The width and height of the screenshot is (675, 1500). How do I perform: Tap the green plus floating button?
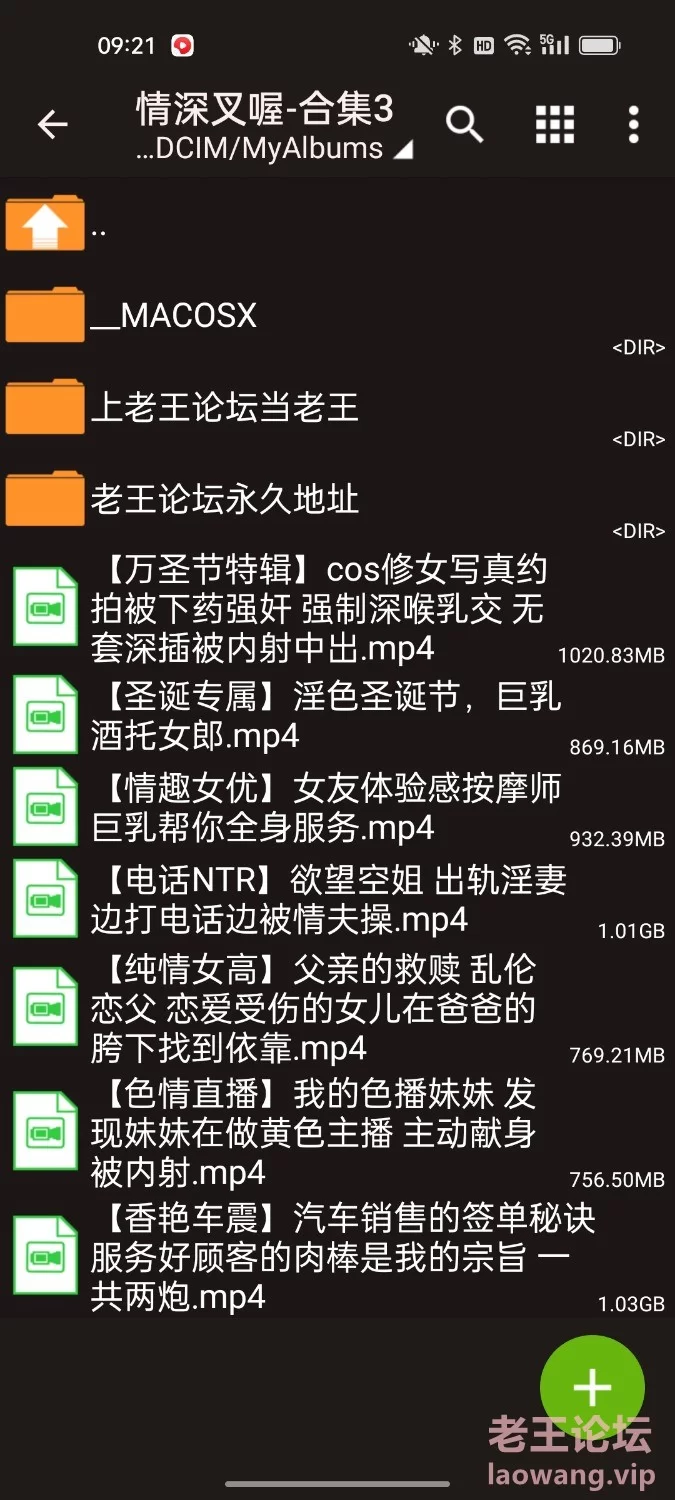(x=592, y=1387)
